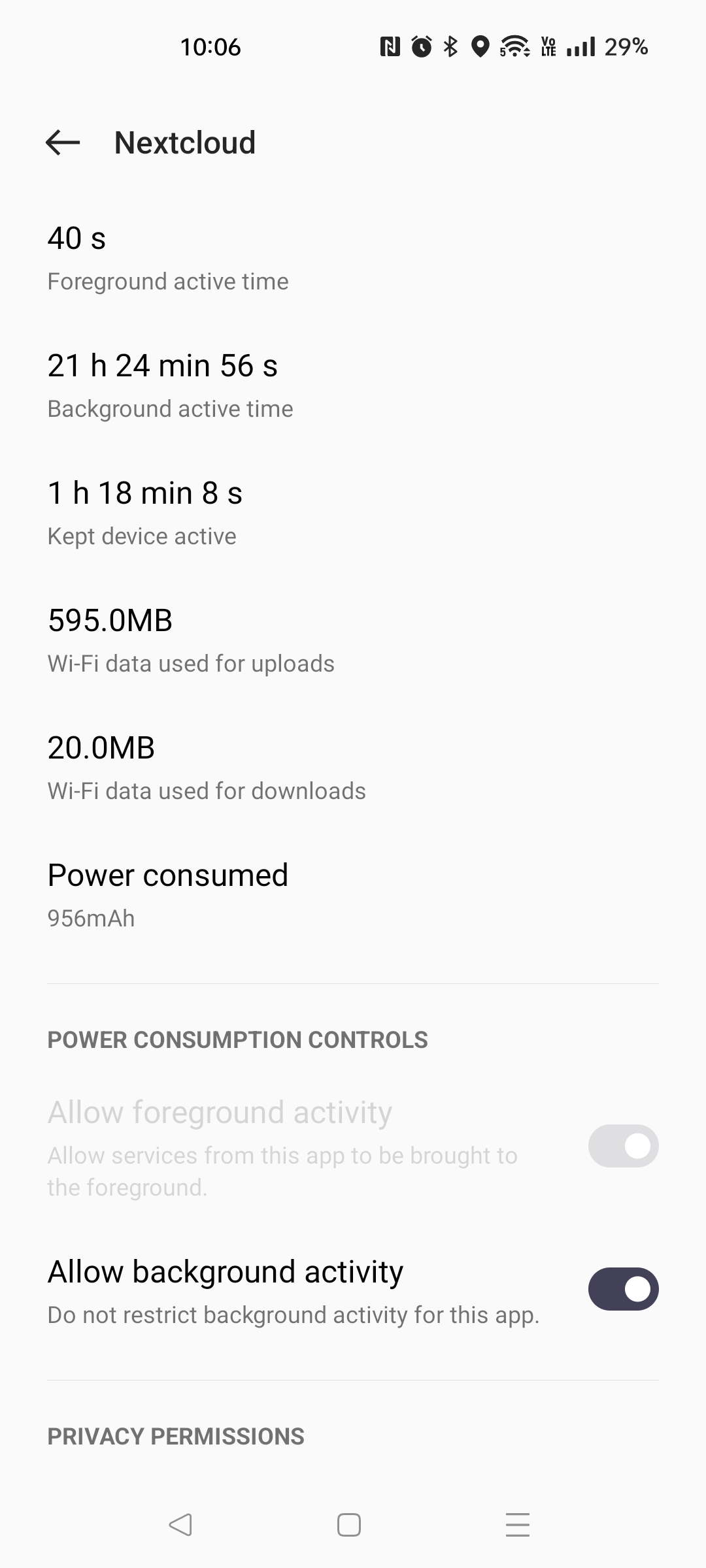This screenshot has width=706, height=1568.
Task: Tap the system back navigation button
Action: pyautogui.click(x=180, y=1525)
